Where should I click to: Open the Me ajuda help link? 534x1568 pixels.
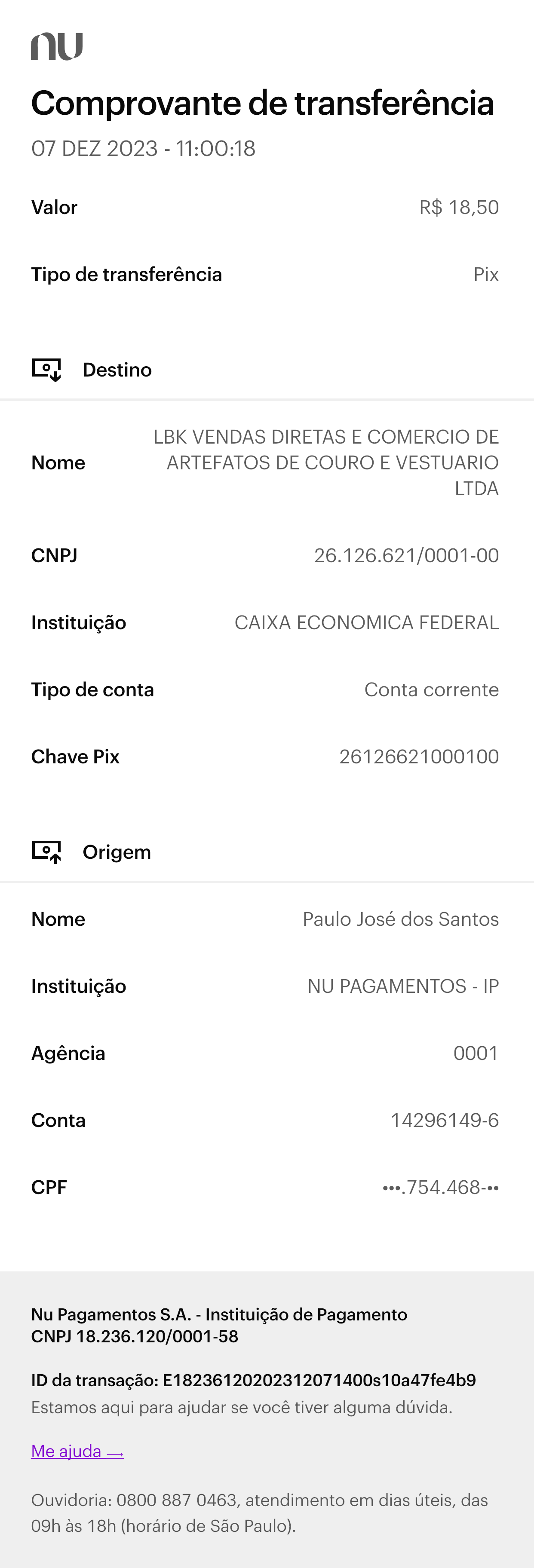tap(77, 1451)
